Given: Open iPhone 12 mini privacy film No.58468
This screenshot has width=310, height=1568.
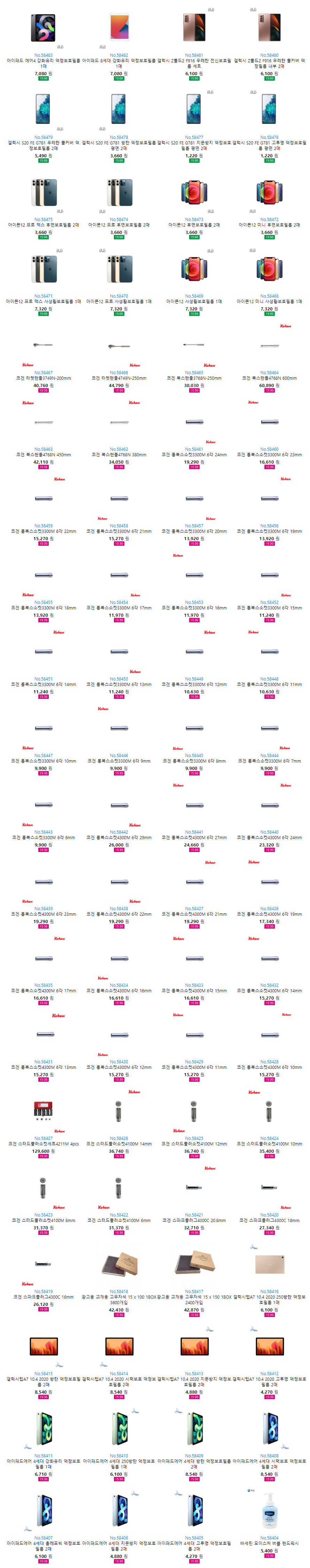Looking at the screenshot, I should (x=269, y=301).
